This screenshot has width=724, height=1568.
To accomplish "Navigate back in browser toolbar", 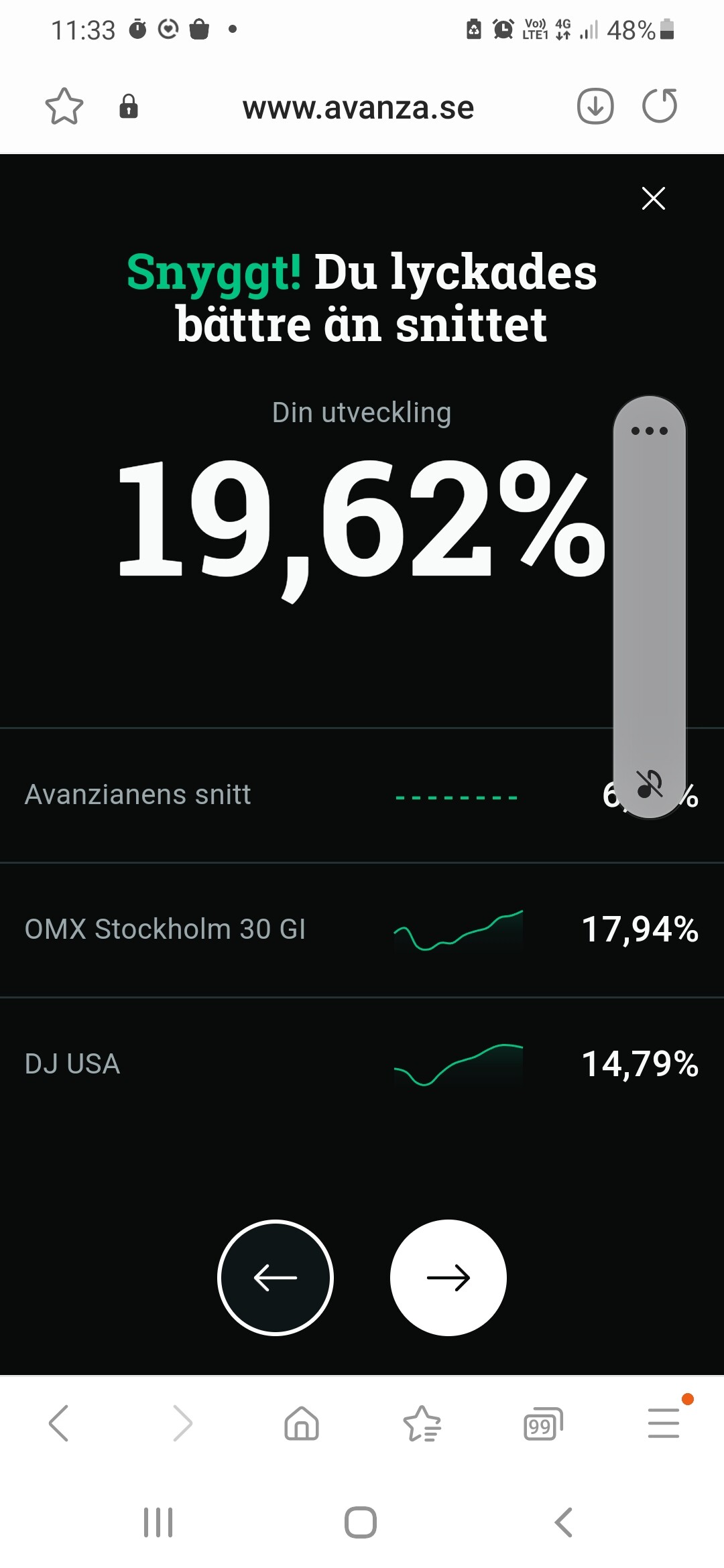I will [59, 1423].
